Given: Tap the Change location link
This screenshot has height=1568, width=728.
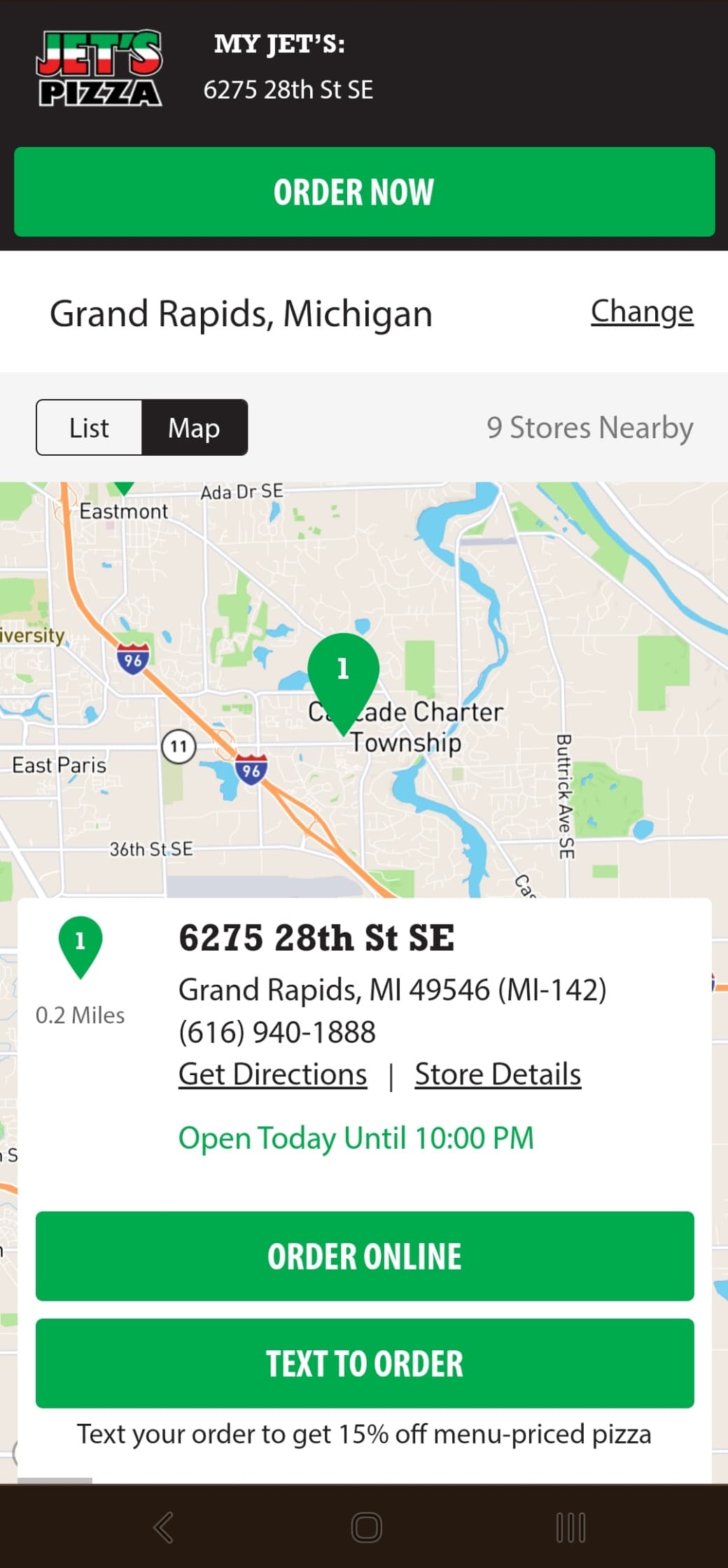Looking at the screenshot, I should [x=640, y=312].
